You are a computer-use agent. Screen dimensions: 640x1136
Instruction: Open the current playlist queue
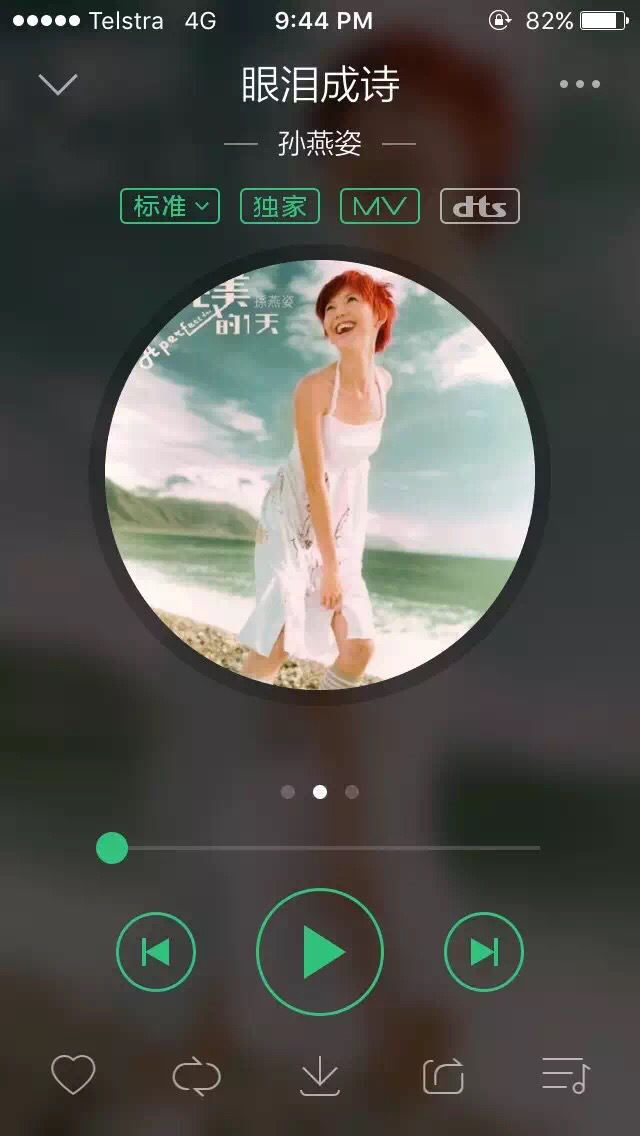tap(566, 1075)
